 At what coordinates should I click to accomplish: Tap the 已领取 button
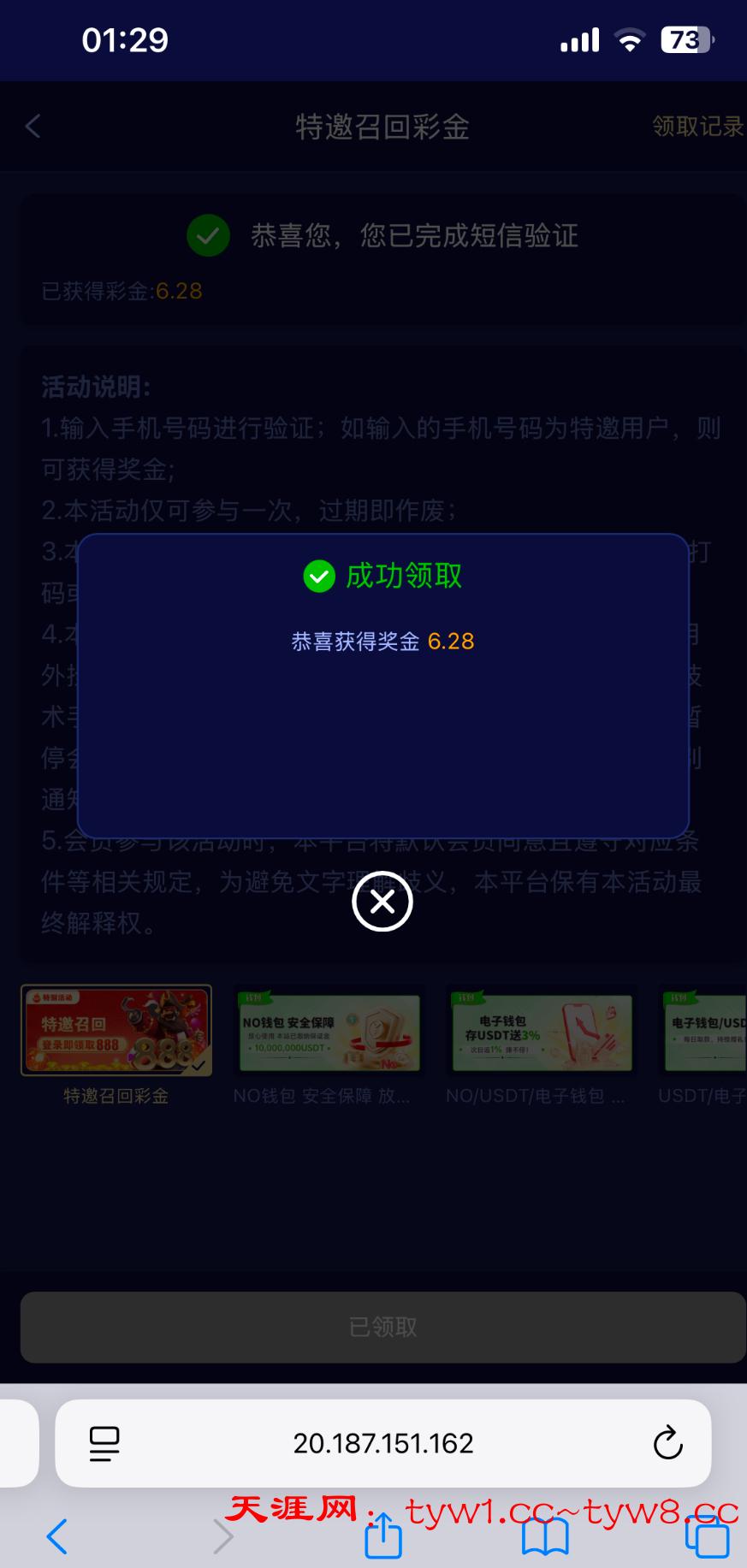[382, 1327]
